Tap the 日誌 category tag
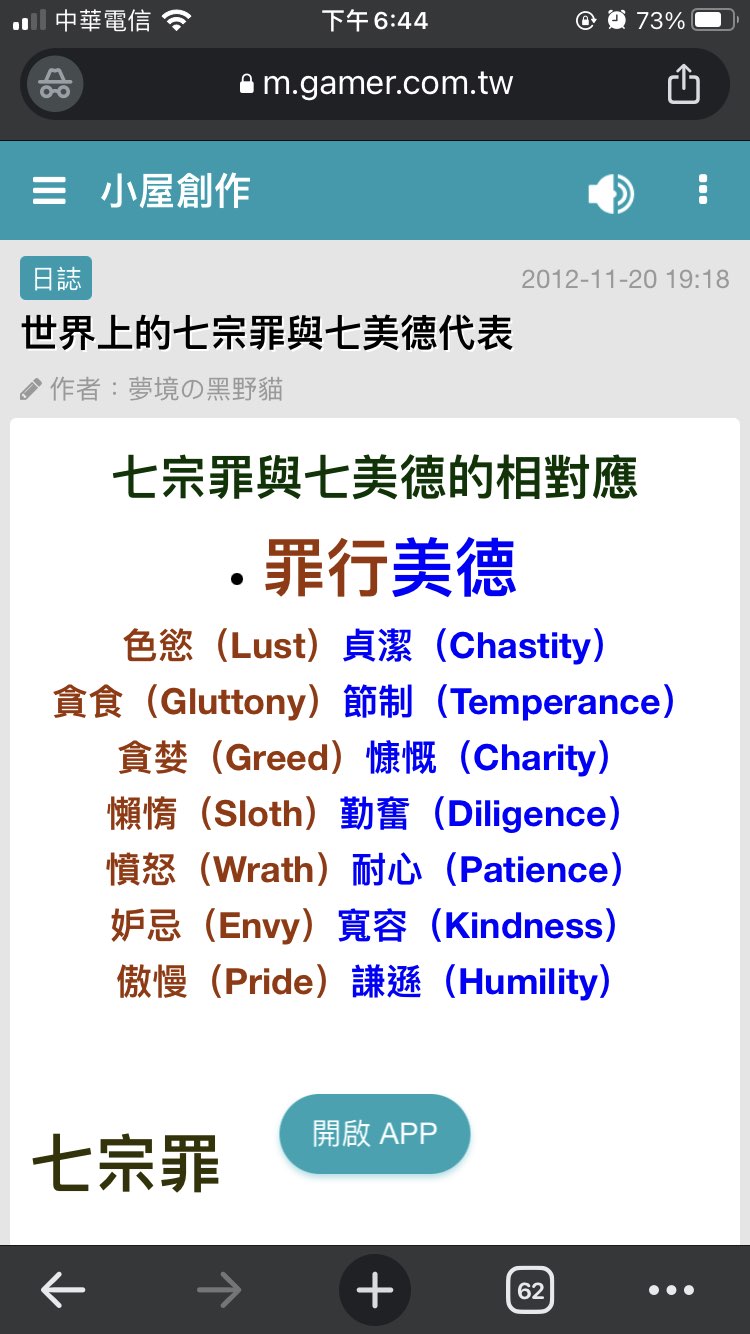The height and width of the screenshot is (1334, 750). tap(56, 279)
